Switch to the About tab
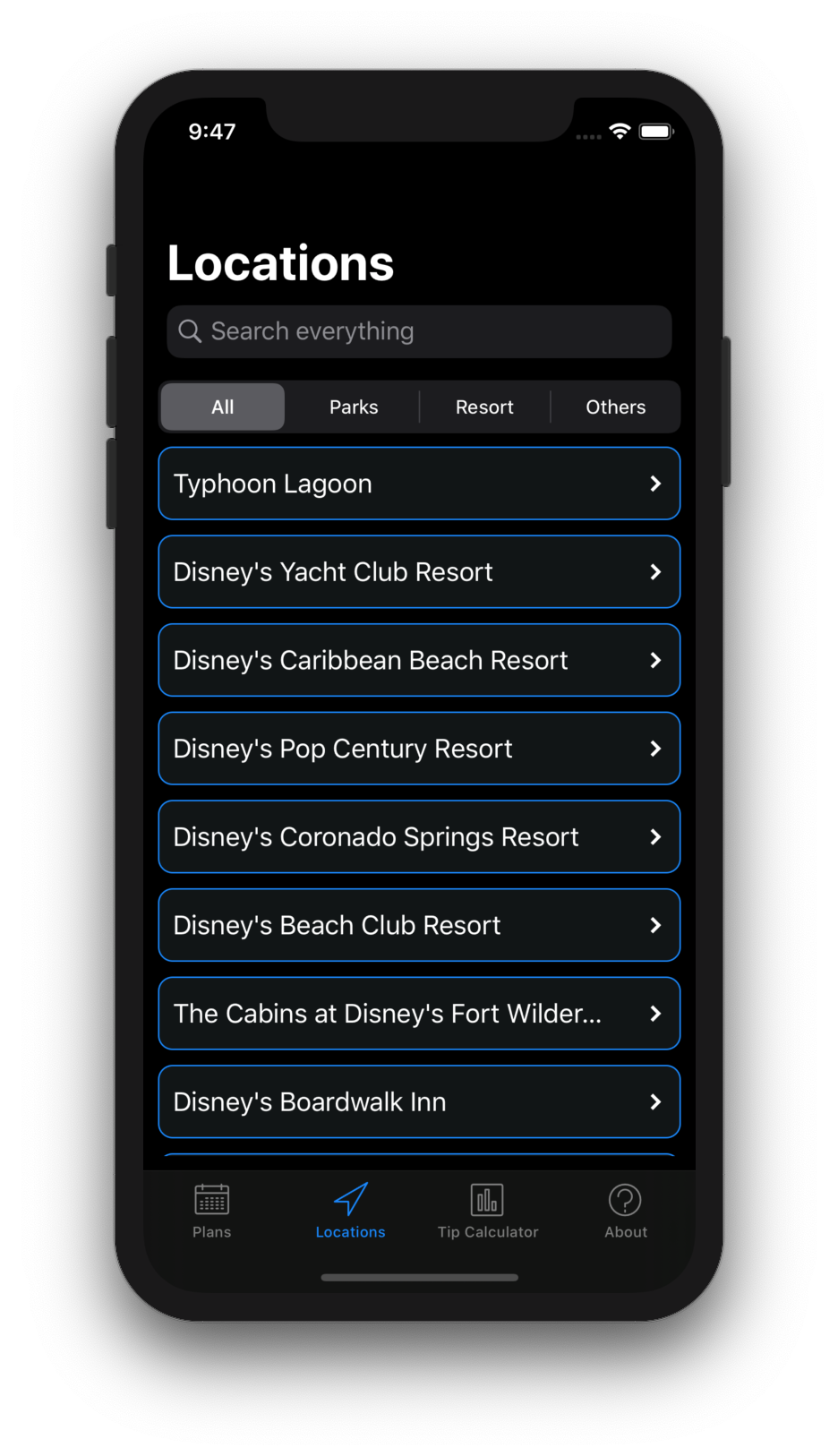Viewport: 838px width, 1456px height. coord(626,1211)
